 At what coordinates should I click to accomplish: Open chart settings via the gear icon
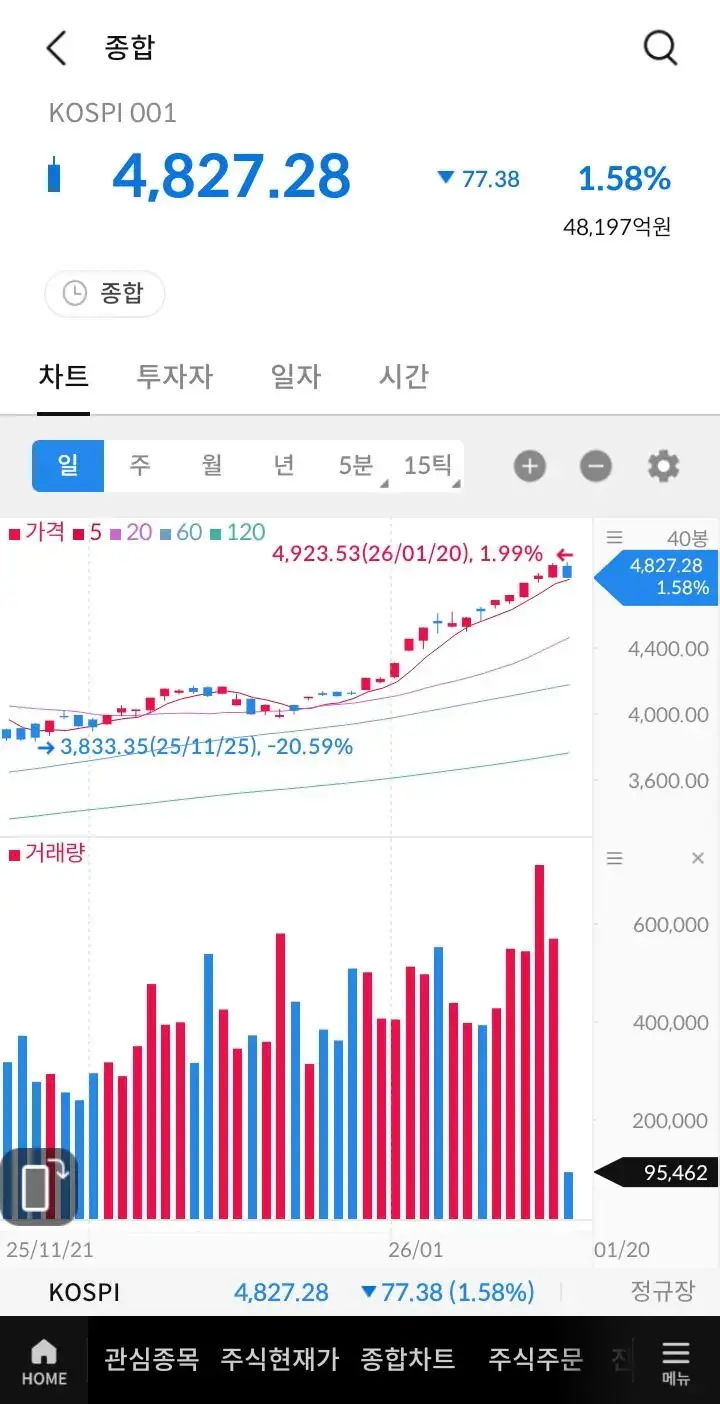662,466
